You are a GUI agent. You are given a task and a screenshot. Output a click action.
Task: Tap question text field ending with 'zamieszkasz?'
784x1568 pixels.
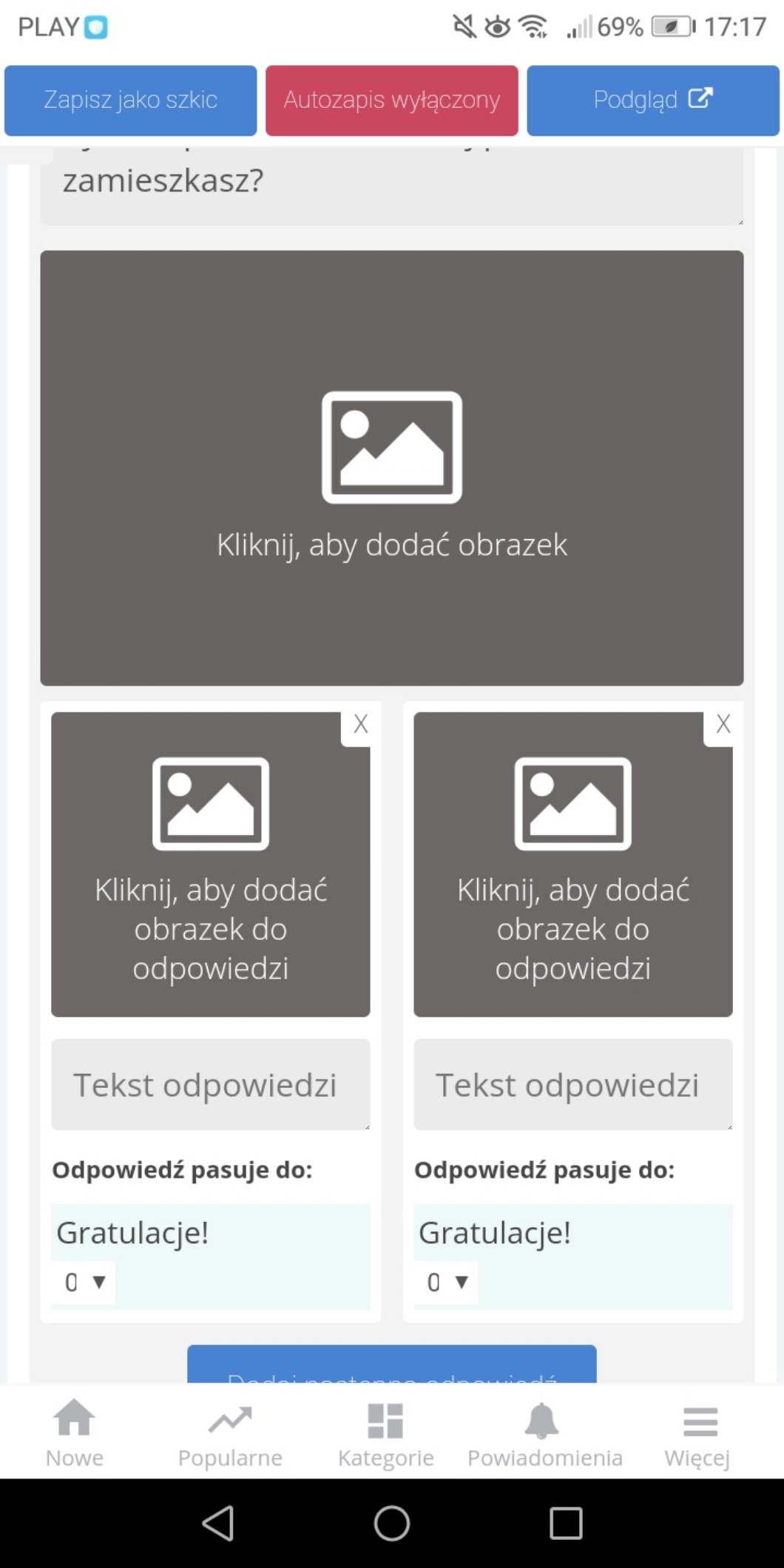[391, 183]
